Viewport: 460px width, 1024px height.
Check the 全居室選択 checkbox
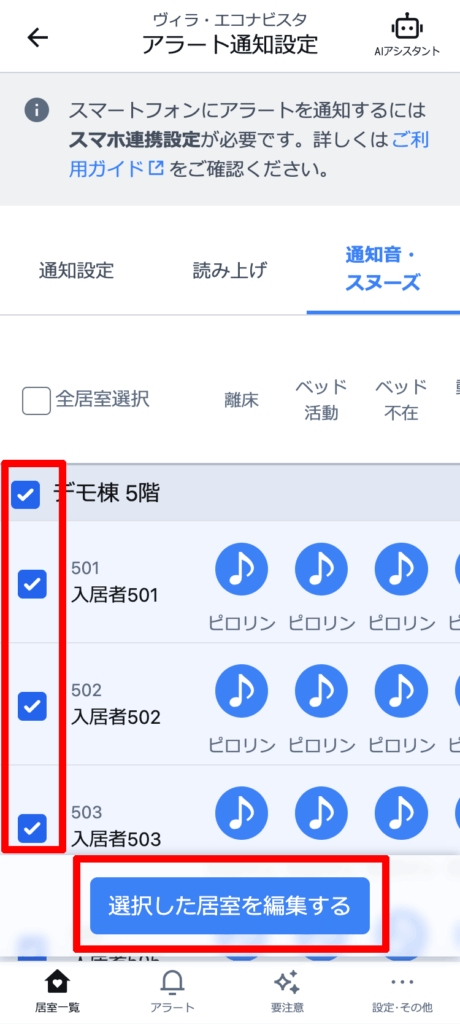click(36, 400)
